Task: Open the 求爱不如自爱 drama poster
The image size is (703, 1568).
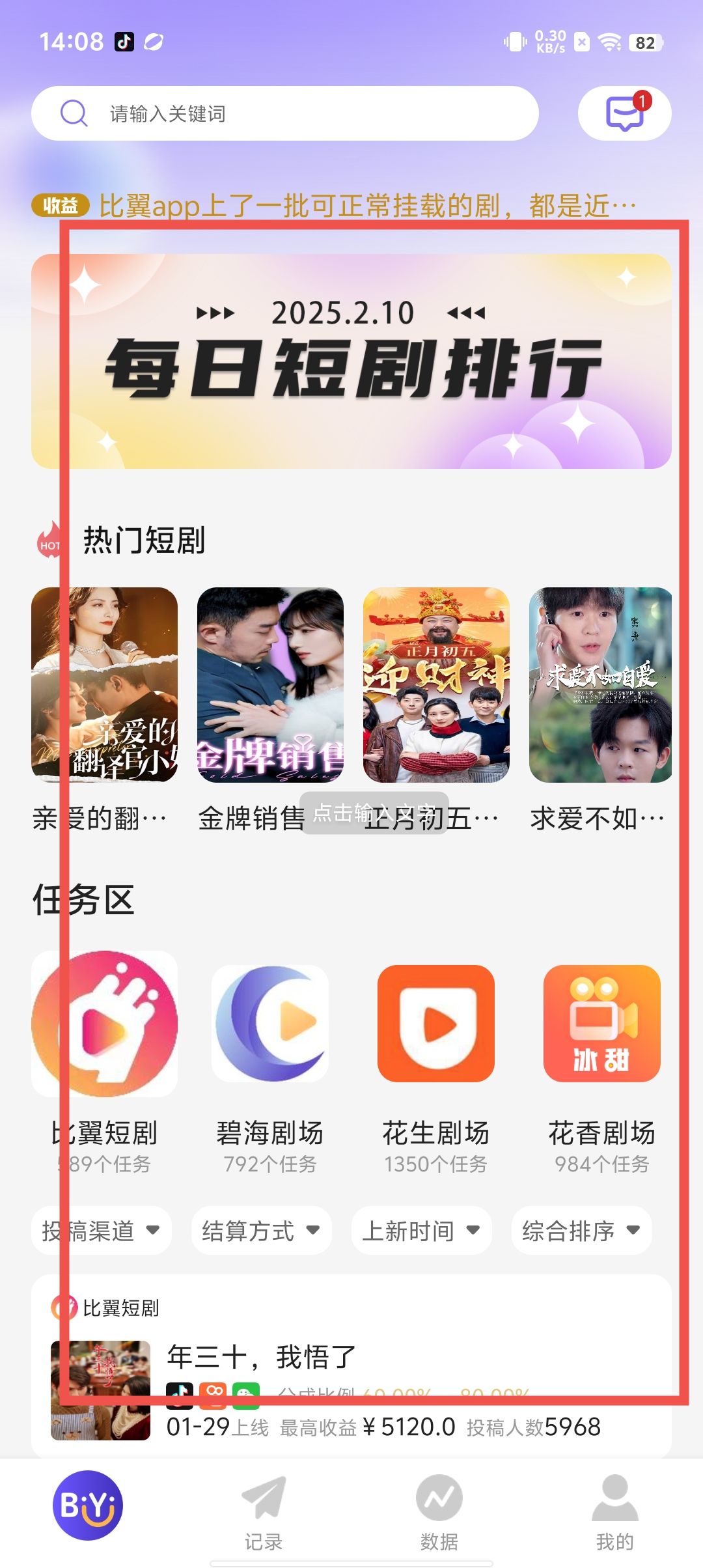Action: tap(600, 685)
